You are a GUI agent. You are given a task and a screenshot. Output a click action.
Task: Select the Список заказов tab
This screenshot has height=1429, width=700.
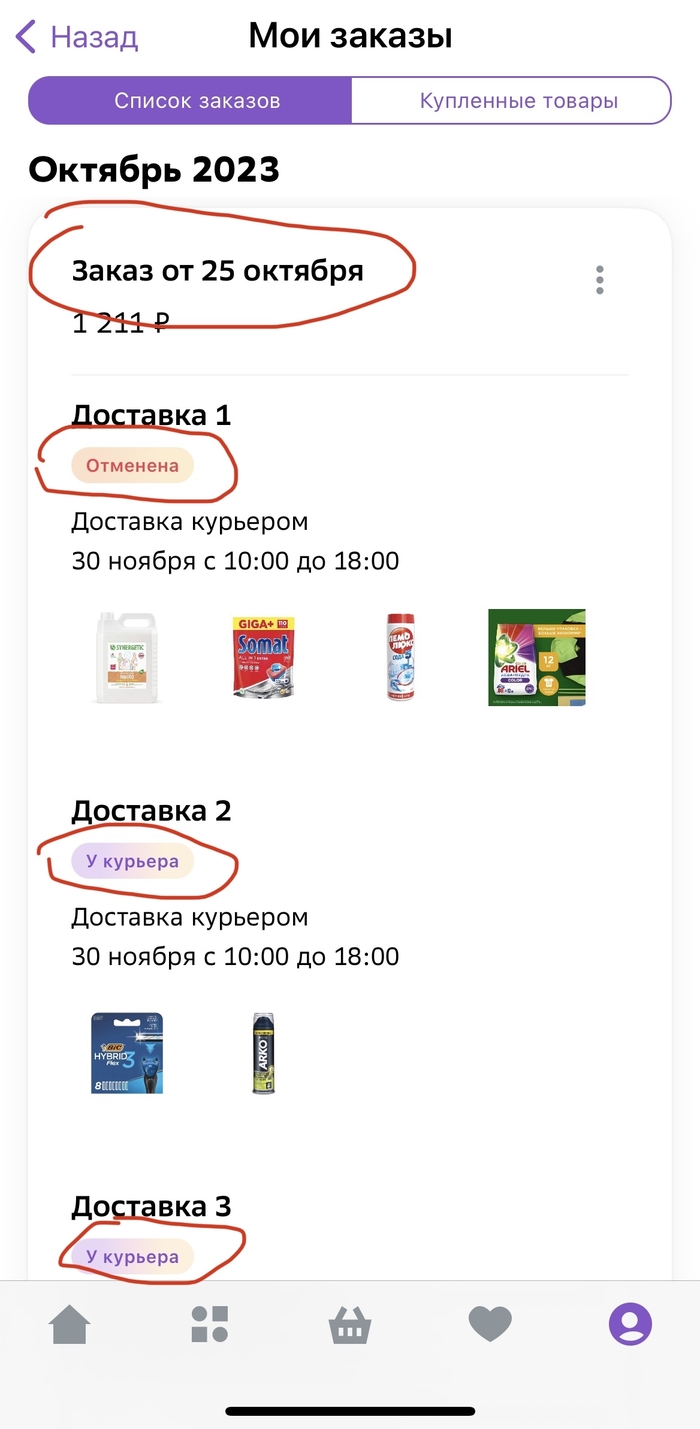point(196,101)
